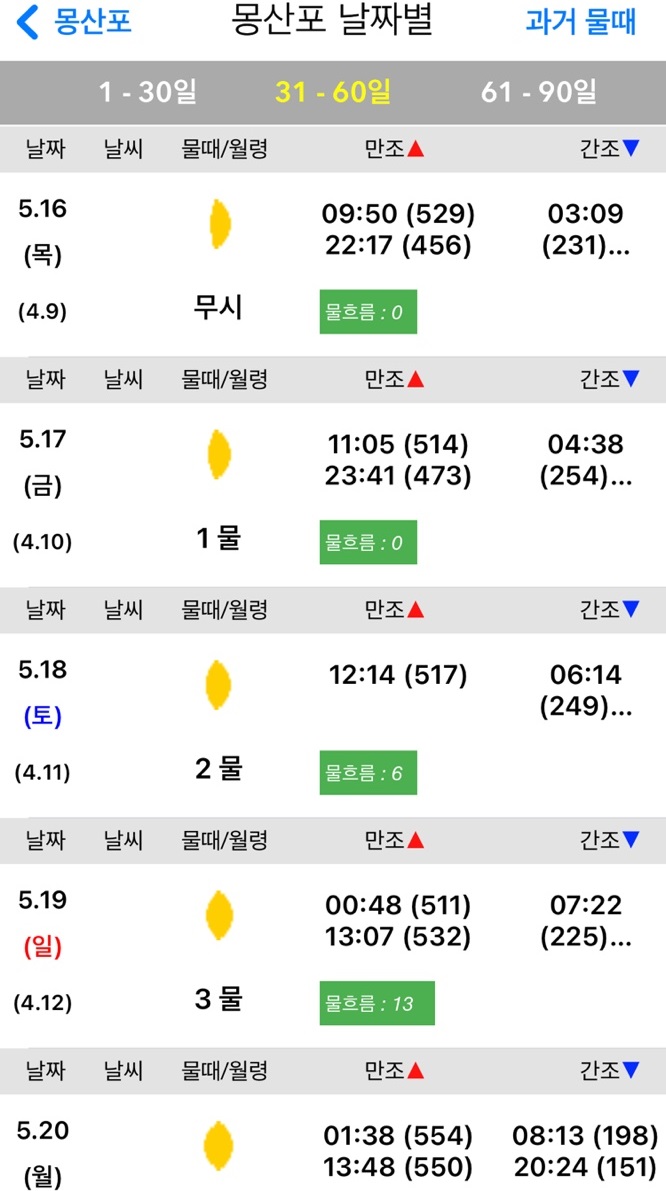View the 5.19 (일) tide entry

(x=333, y=956)
